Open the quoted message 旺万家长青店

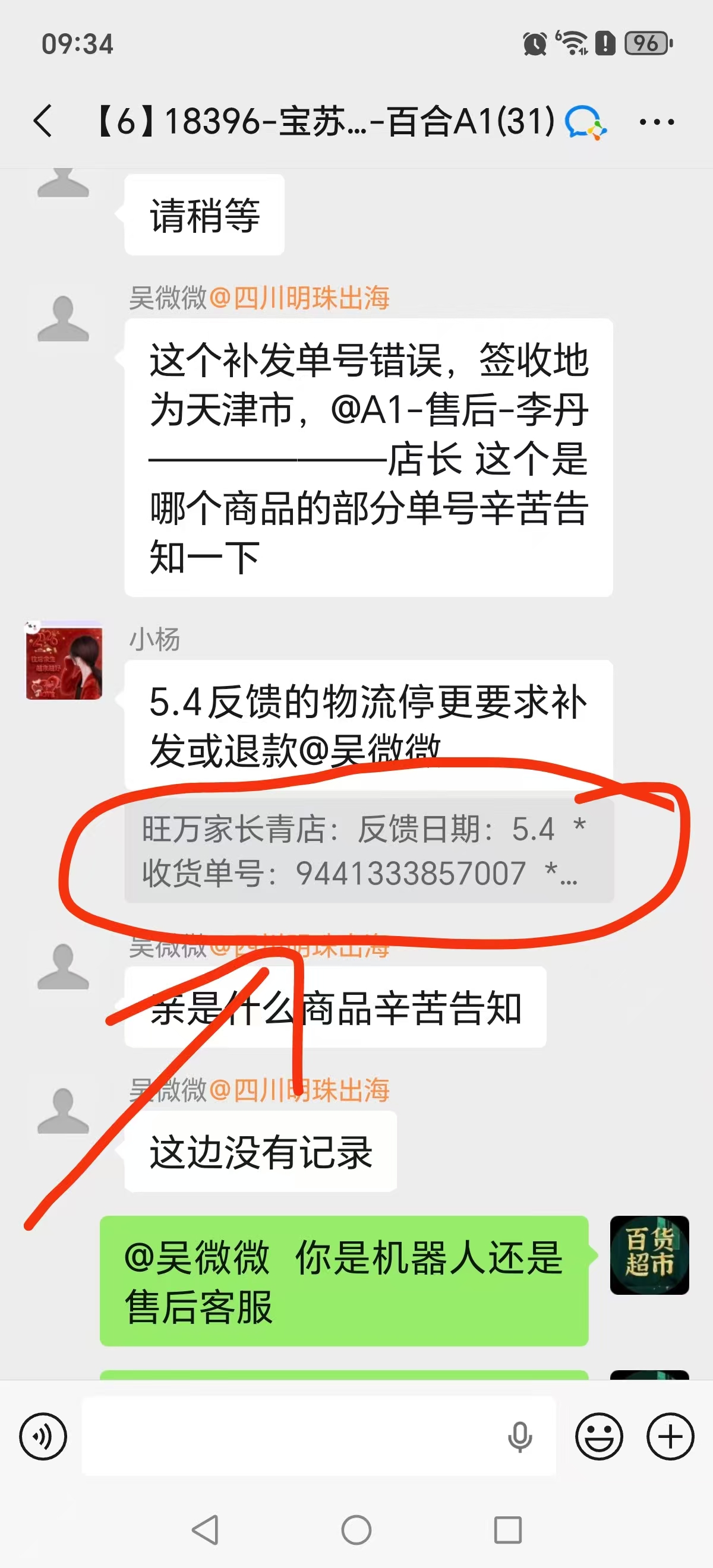tap(369, 851)
